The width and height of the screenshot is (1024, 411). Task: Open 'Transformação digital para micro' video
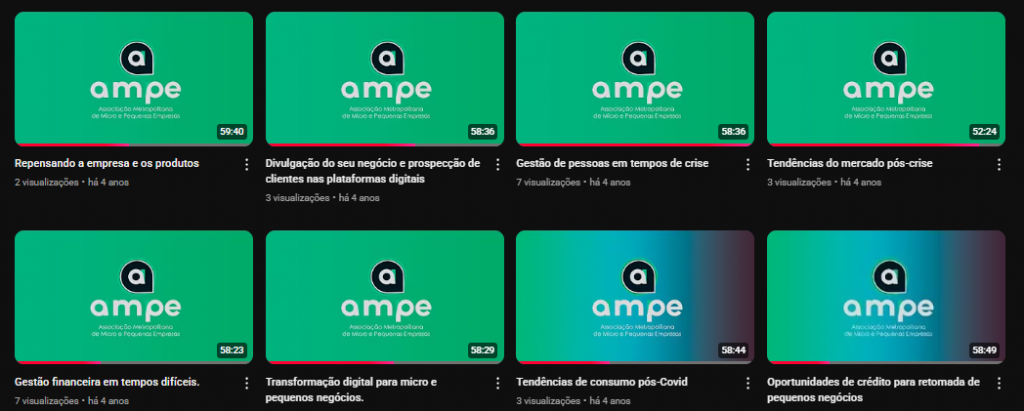384,297
